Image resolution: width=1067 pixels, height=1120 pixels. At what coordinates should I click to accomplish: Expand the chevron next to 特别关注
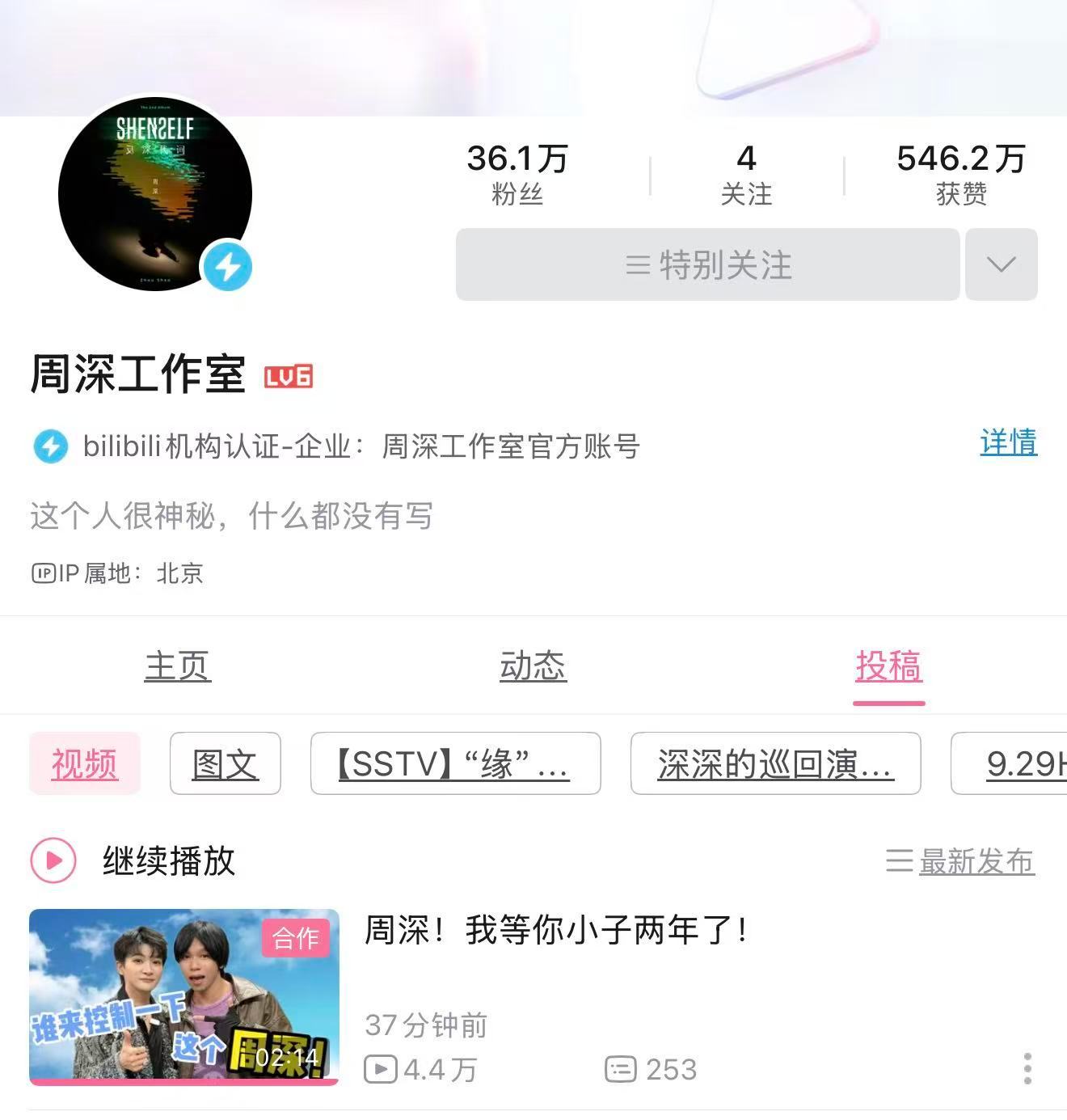point(1002,264)
